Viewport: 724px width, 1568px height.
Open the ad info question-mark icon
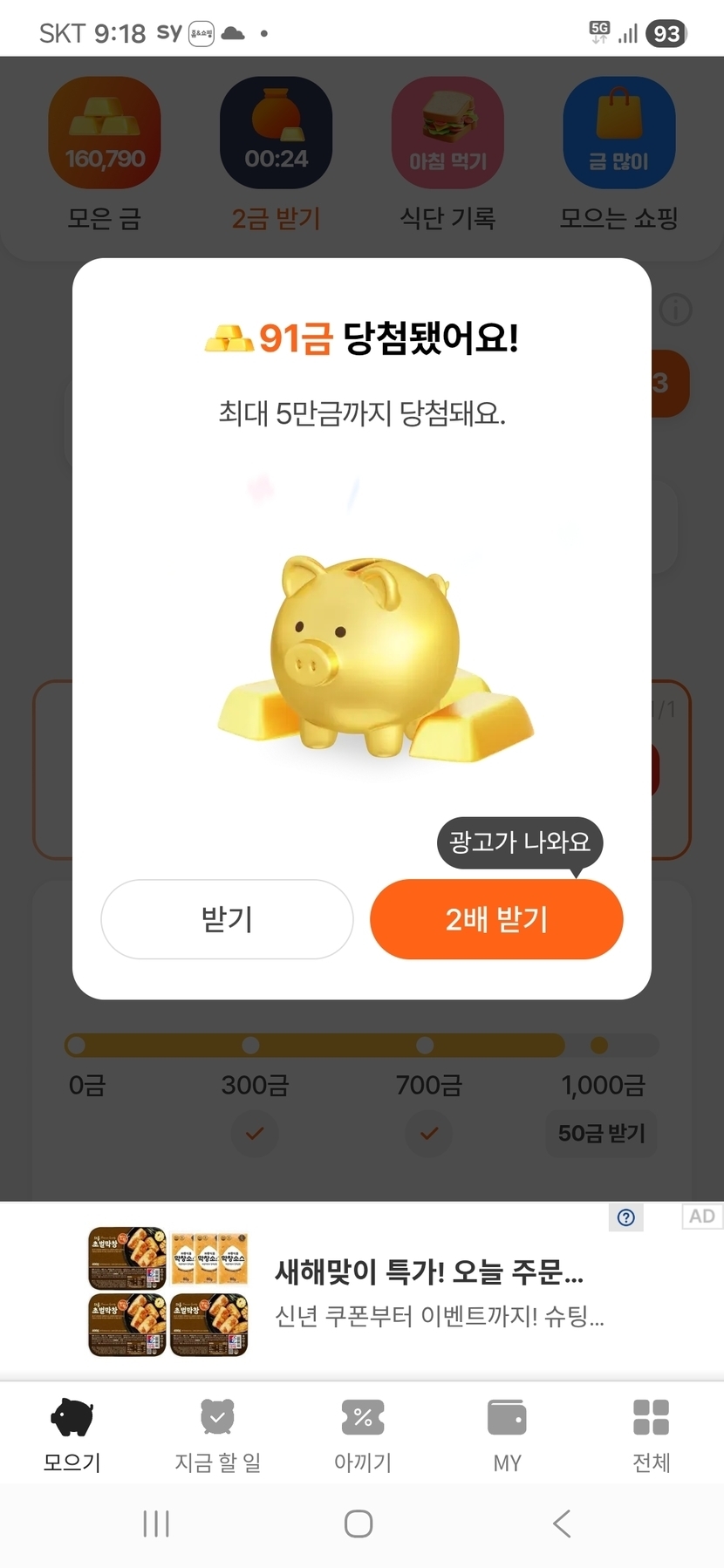[625, 1217]
